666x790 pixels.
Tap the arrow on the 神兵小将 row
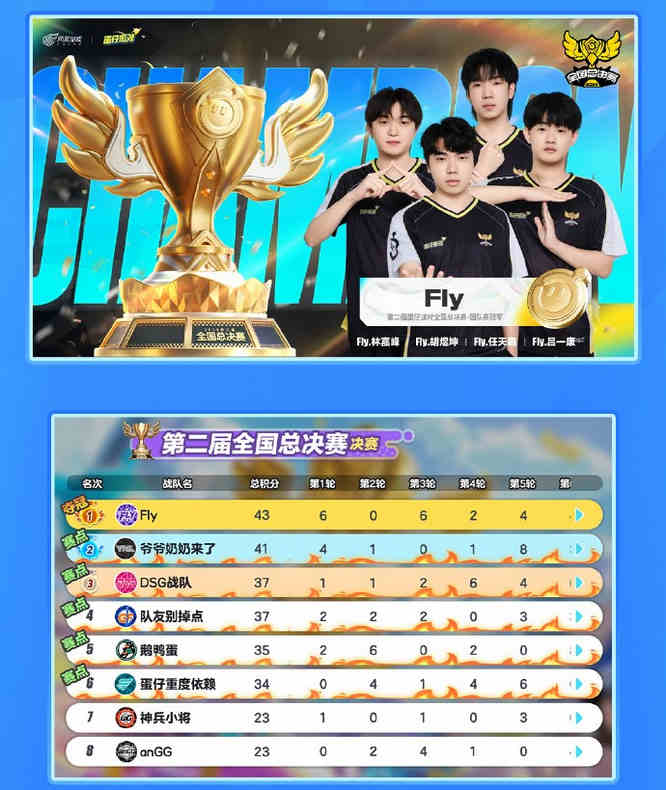577,718
